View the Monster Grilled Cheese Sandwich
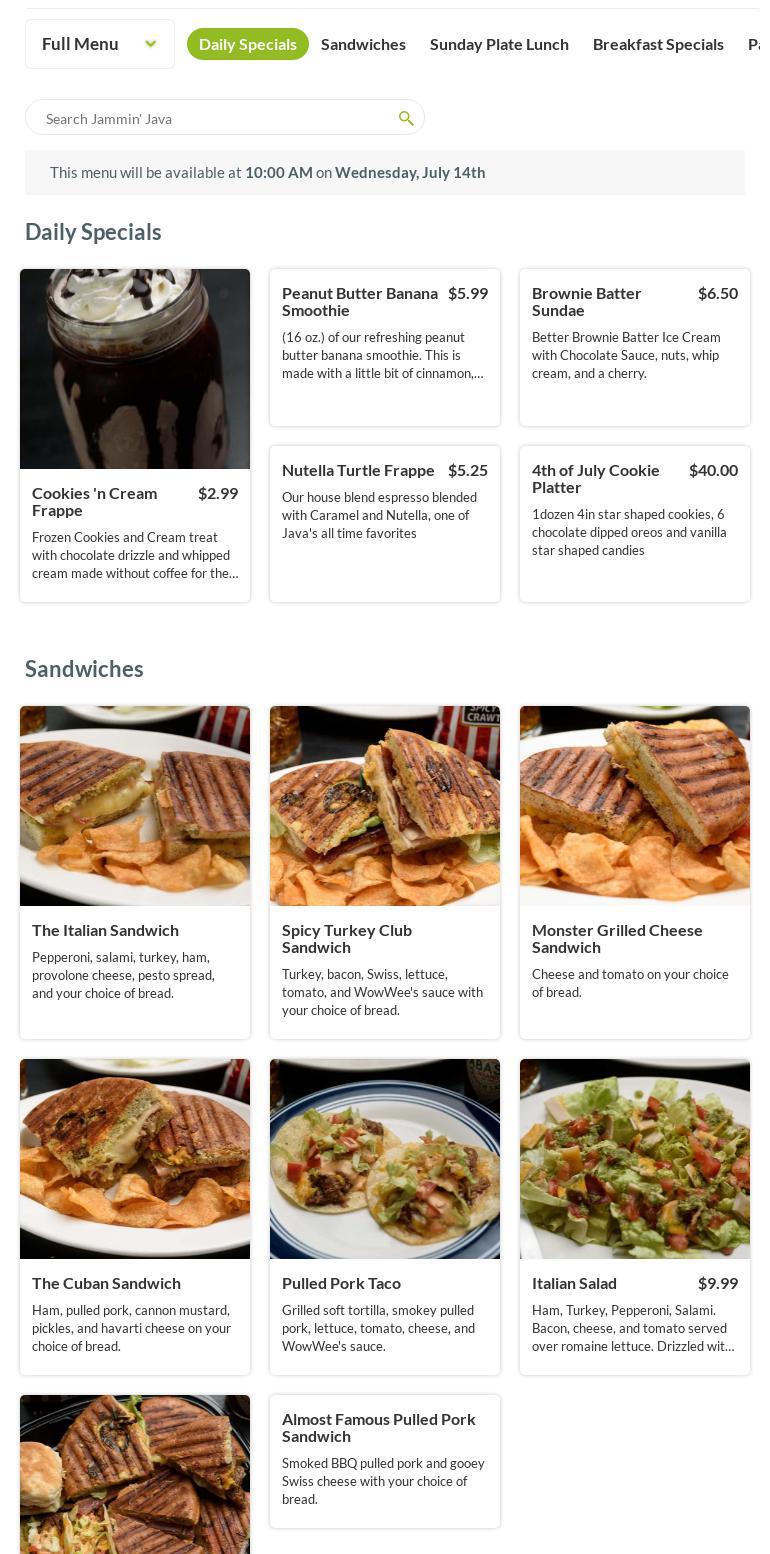770x1554 pixels. (635, 871)
